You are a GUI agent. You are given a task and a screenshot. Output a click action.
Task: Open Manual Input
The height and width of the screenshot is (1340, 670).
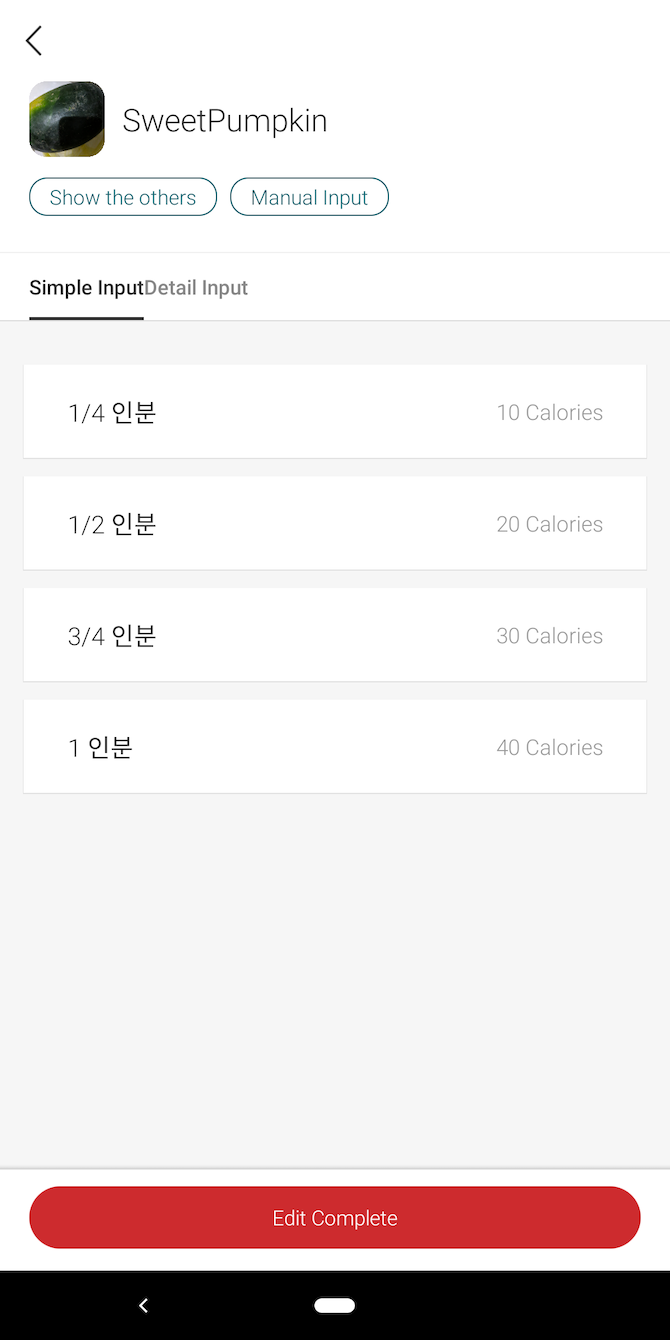(309, 197)
